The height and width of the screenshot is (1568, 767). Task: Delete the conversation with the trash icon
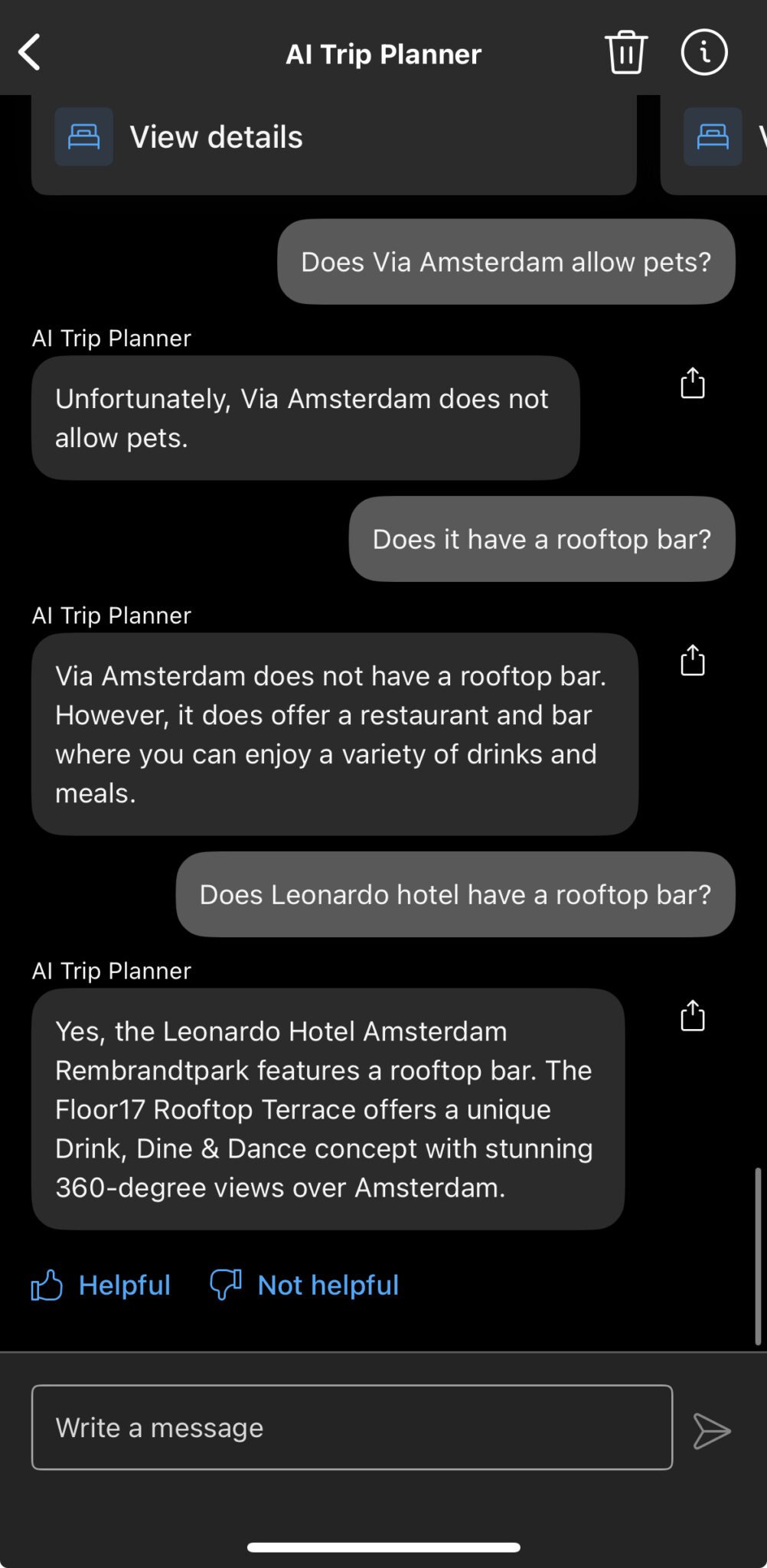point(626,52)
